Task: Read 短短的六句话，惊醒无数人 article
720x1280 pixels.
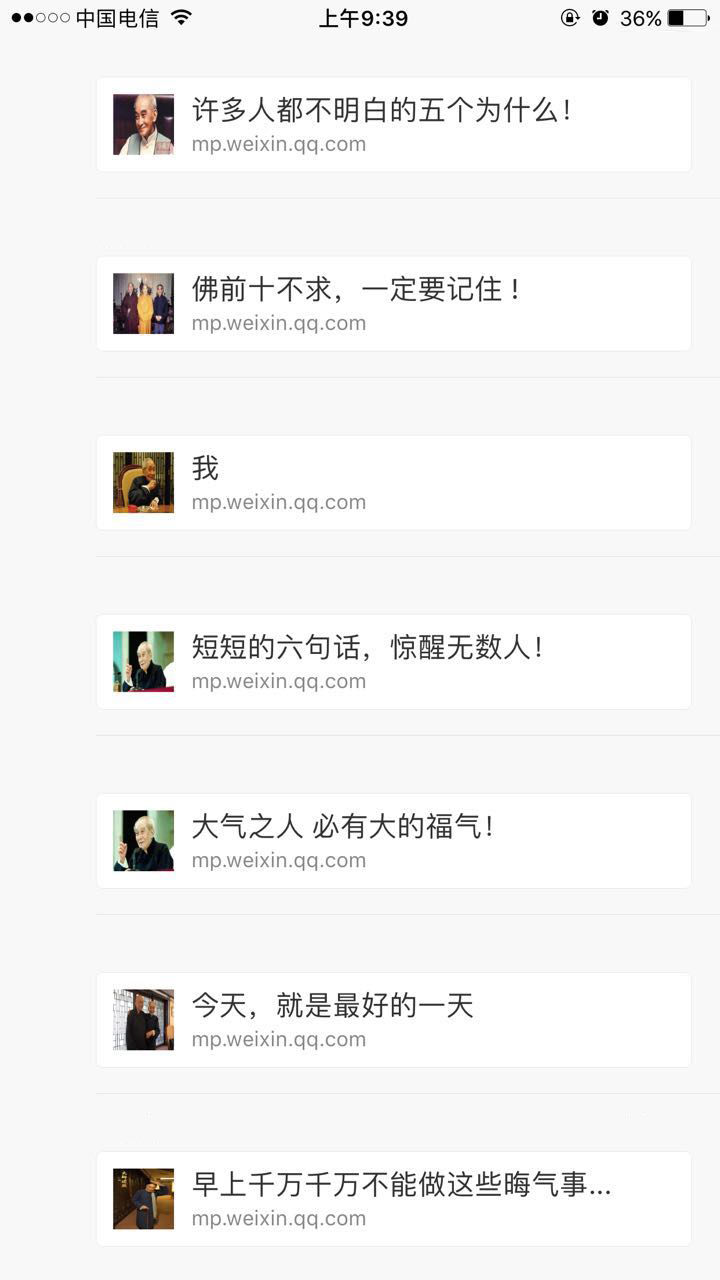Action: 393,662
